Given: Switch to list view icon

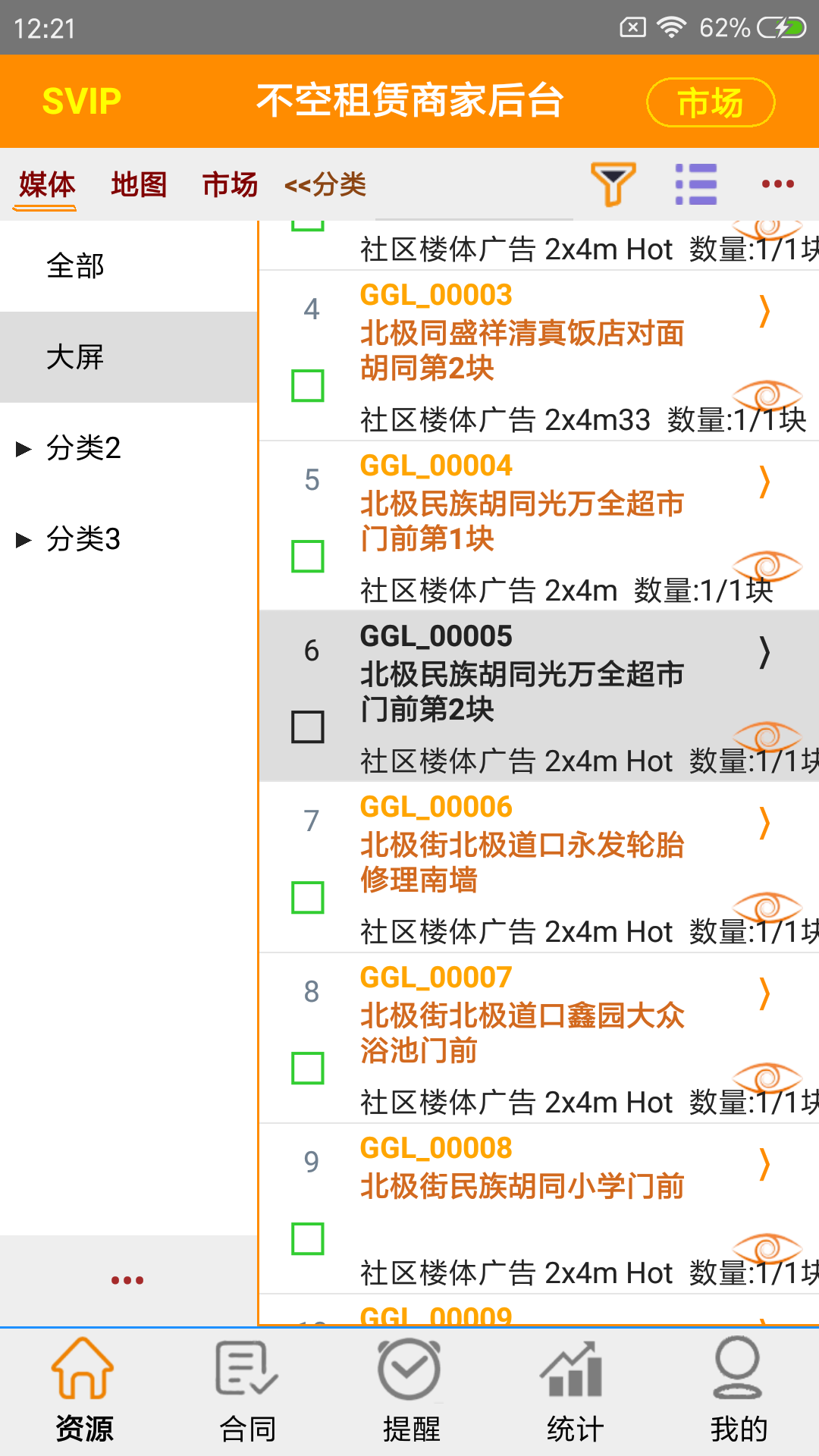Looking at the screenshot, I should pyautogui.click(x=695, y=184).
